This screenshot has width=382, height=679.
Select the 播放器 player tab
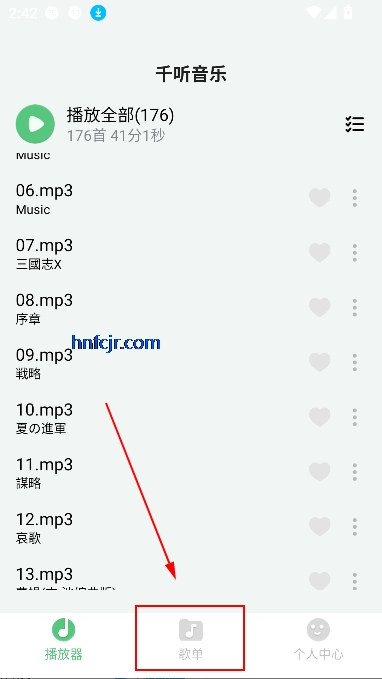click(x=64, y=639)
